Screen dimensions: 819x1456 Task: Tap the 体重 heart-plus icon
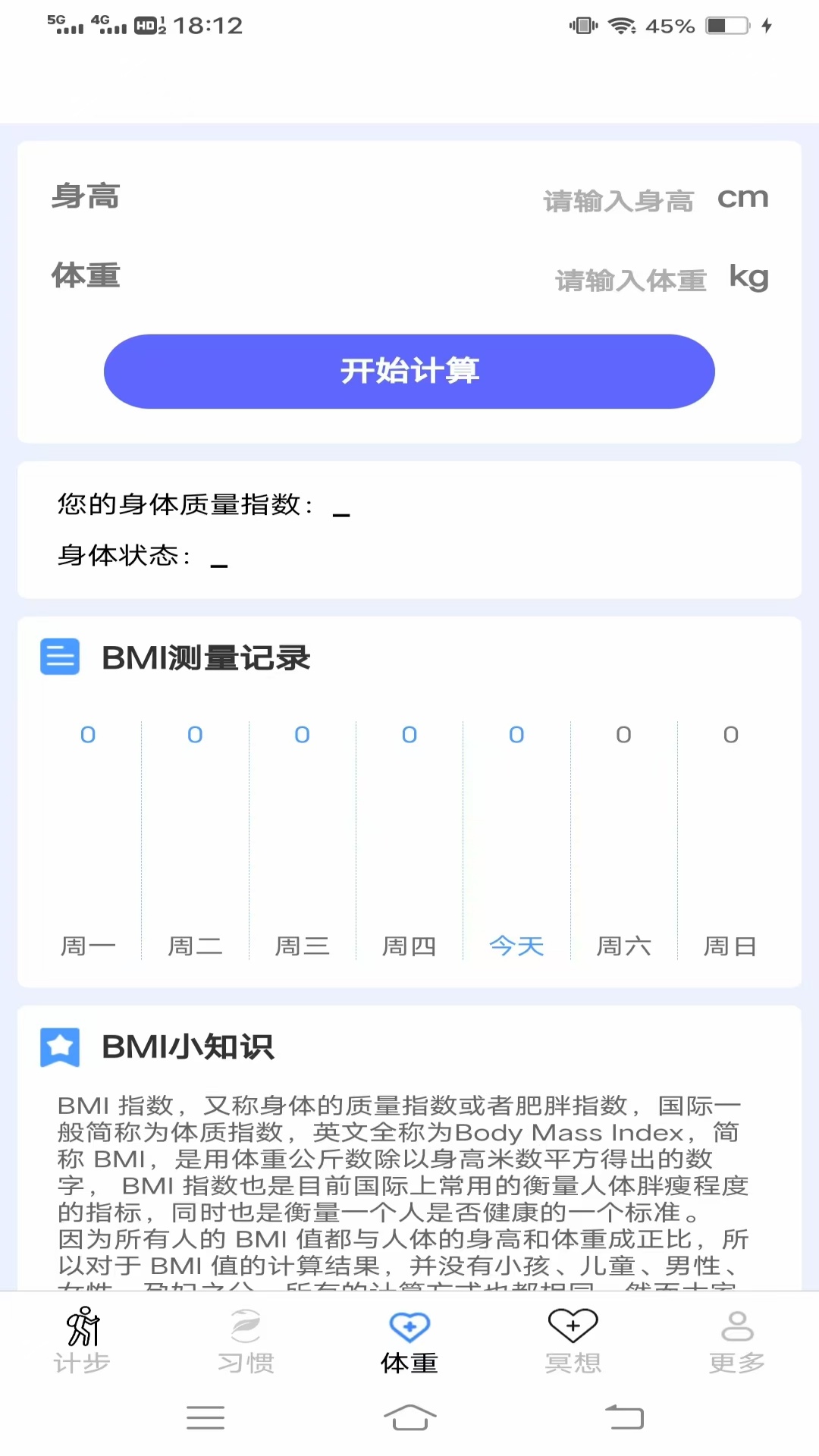(409, 1323)
